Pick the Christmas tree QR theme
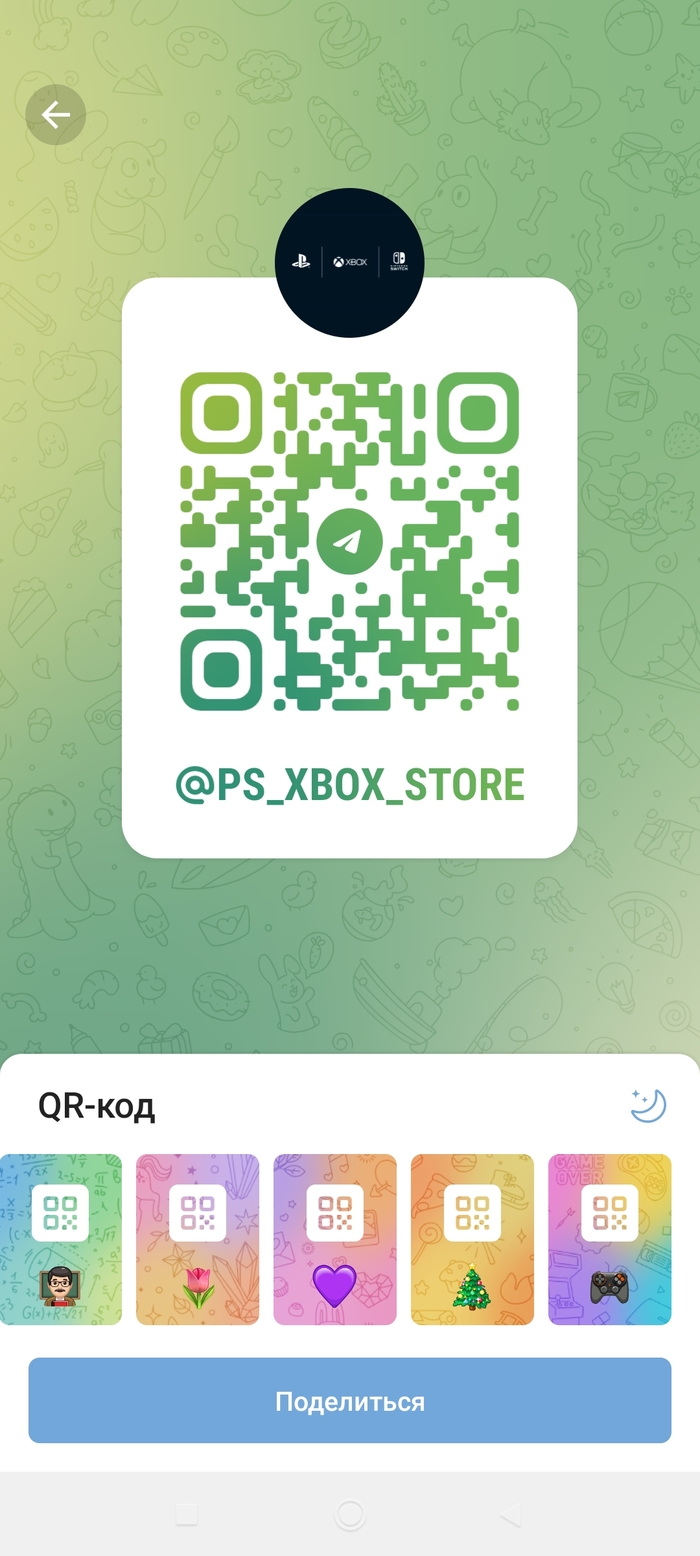Screen dimensions: 700x1556 (472, 1240)
